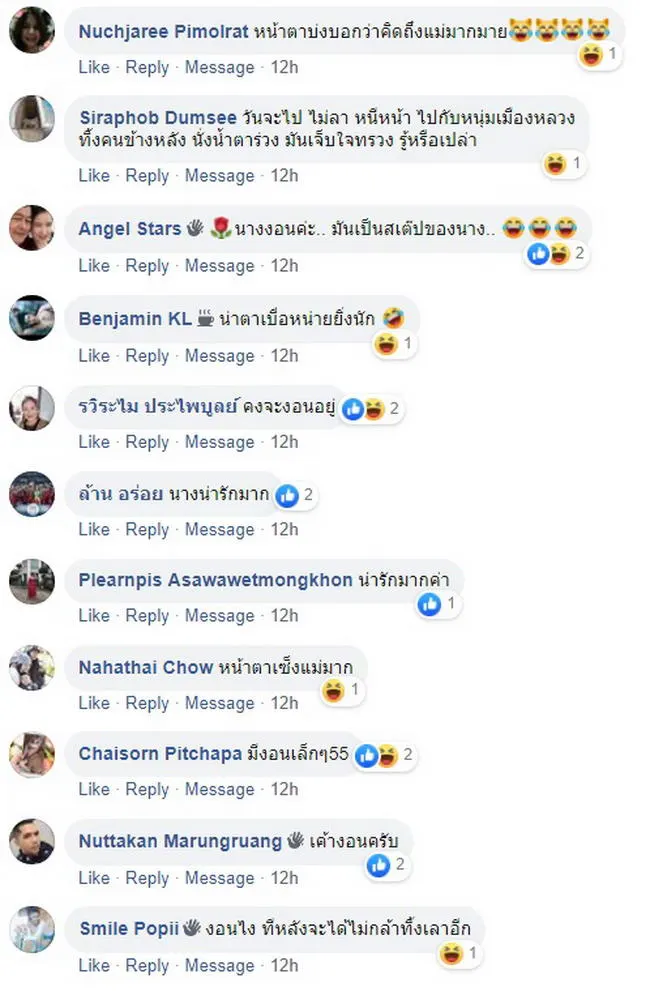Like Benjamin KL's comment
The image size is (650, 991).
pos(93,355)
